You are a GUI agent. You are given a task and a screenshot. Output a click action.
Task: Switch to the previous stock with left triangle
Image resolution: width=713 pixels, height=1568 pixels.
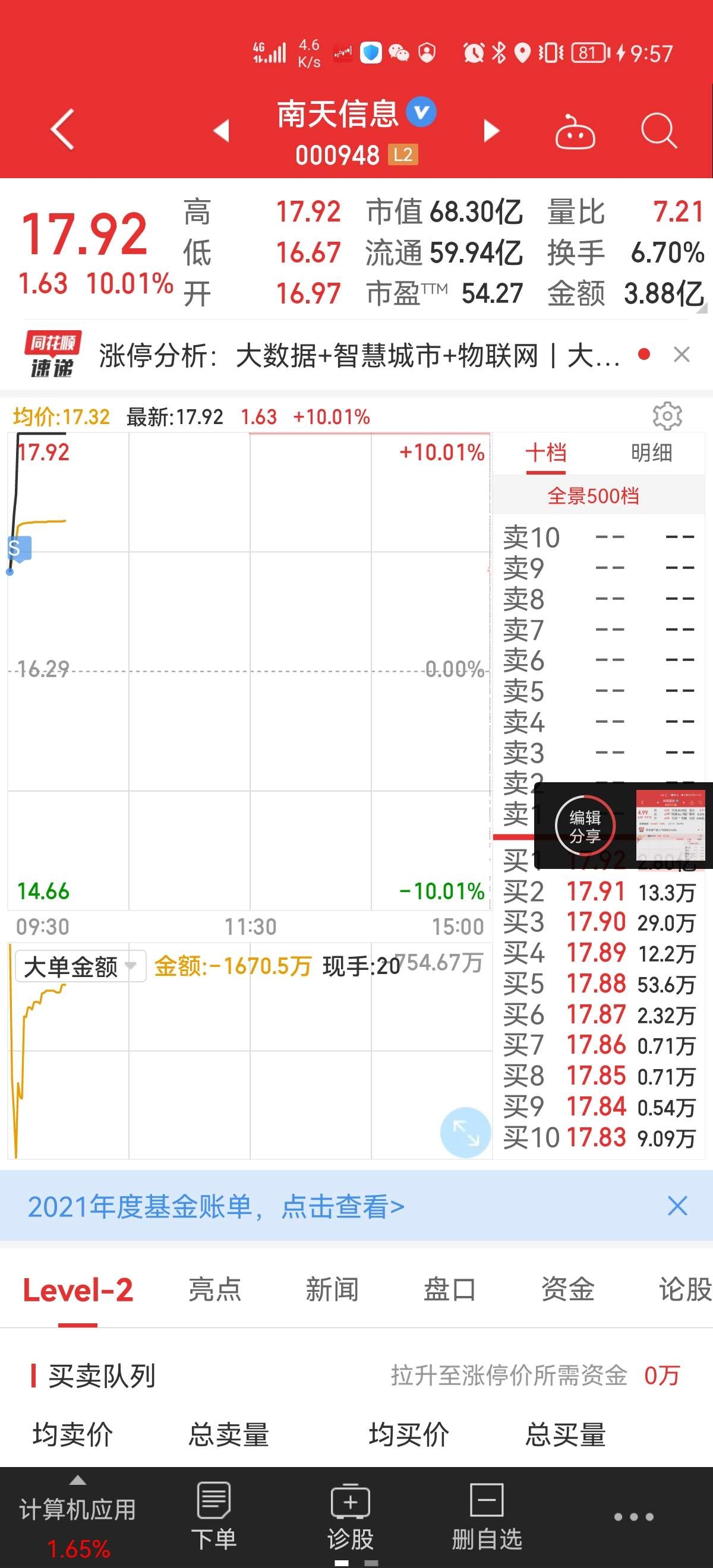point(222,130)
